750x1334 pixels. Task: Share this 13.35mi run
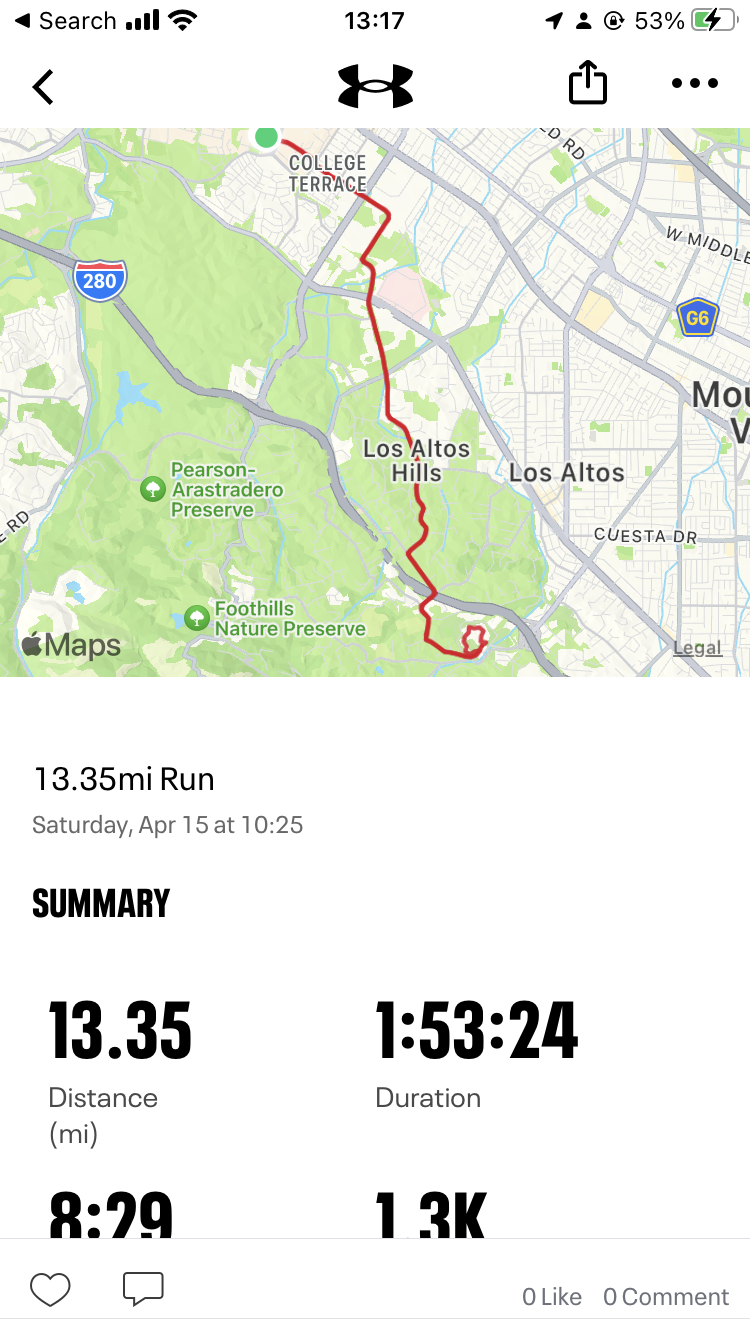588,83
